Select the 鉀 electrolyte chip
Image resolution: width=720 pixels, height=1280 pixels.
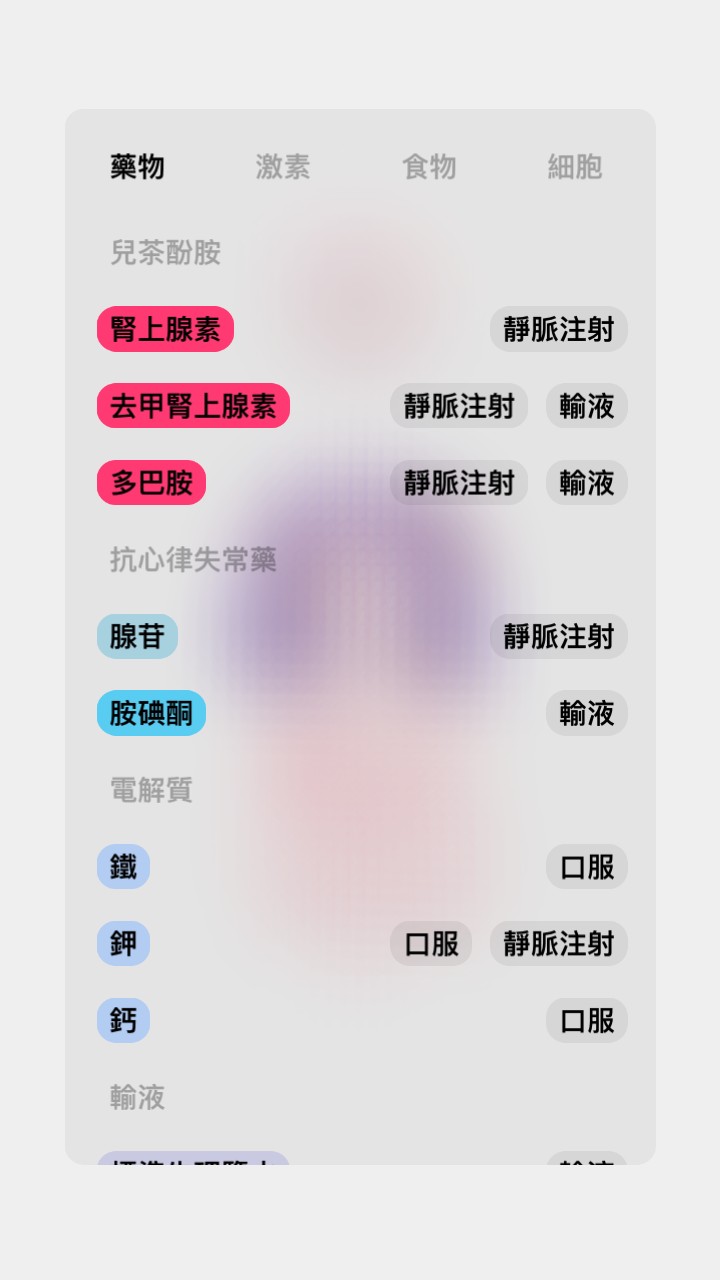tap(123, 944)
